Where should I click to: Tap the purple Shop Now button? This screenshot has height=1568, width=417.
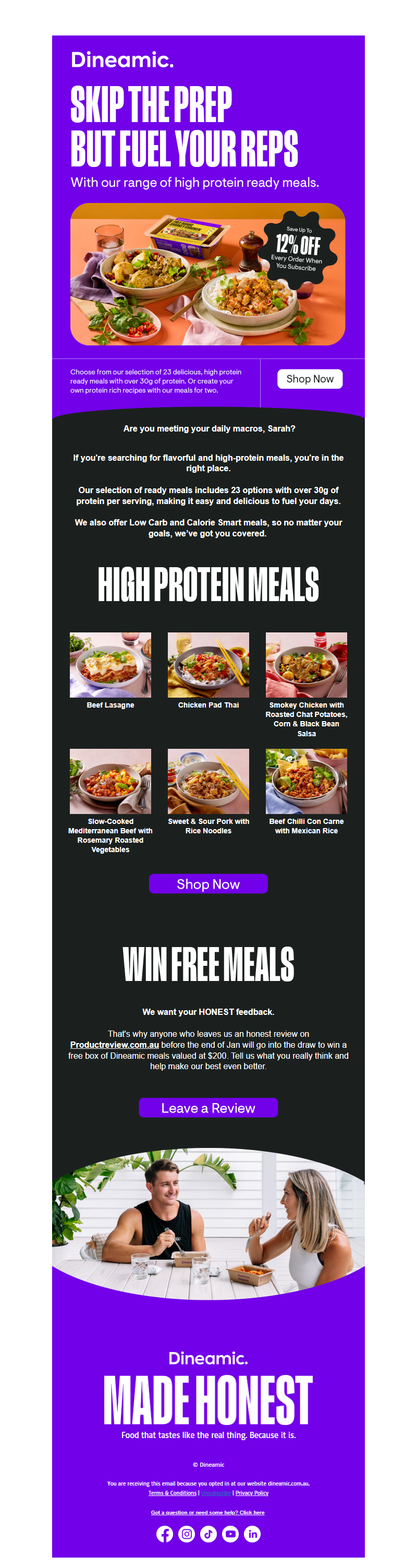click(x=208, y=884)
